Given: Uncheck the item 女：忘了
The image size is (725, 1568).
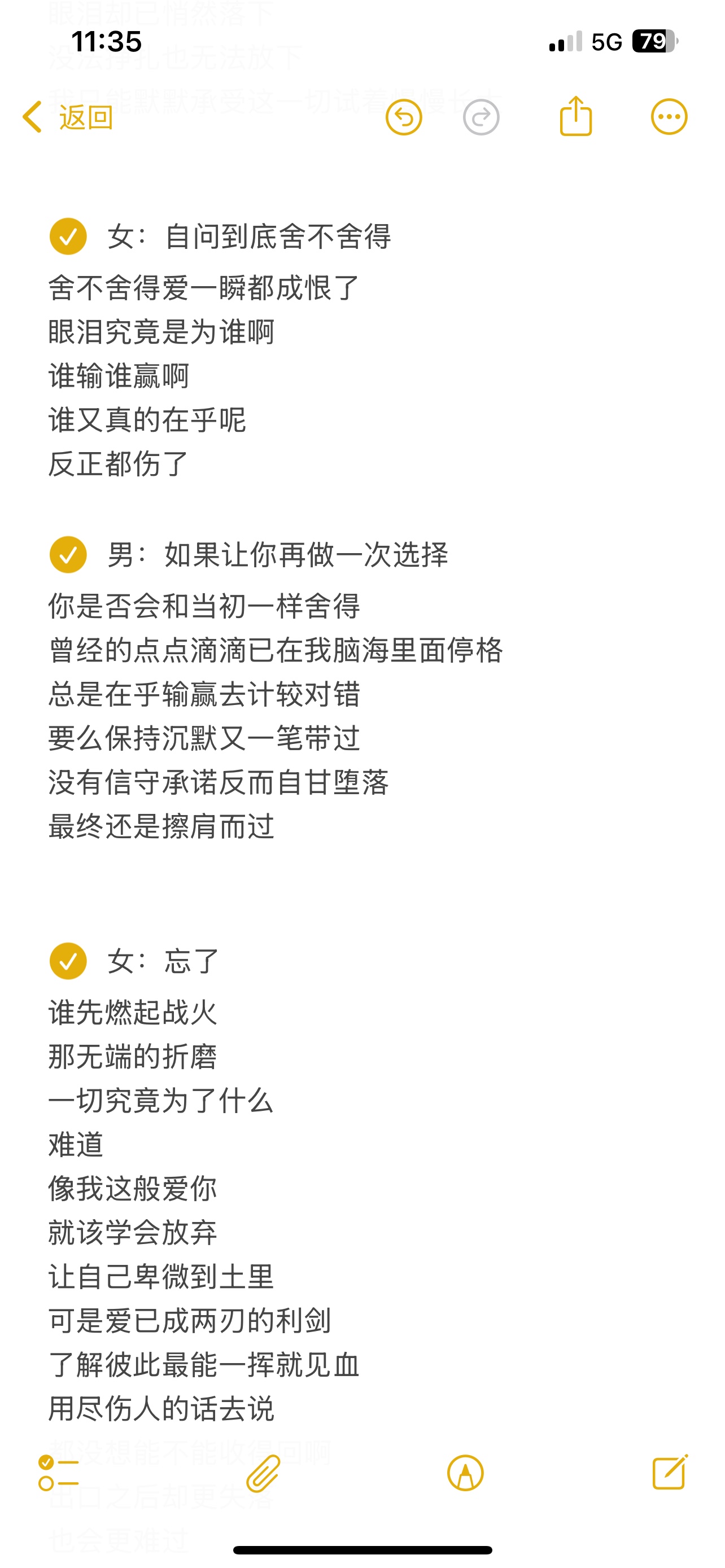Looking at the screenshot, I should coord(68,961).
